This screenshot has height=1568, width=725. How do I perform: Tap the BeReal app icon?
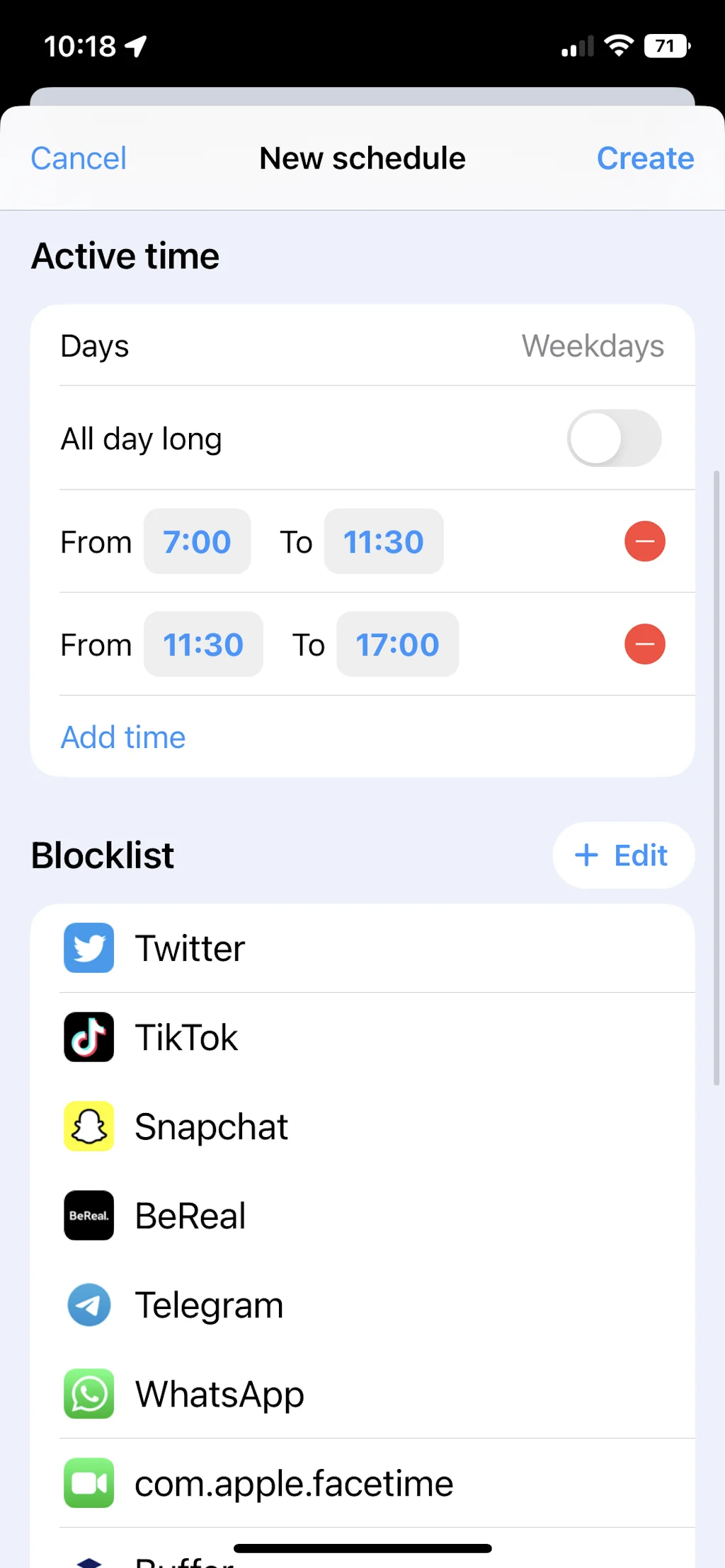point(89,1216)
